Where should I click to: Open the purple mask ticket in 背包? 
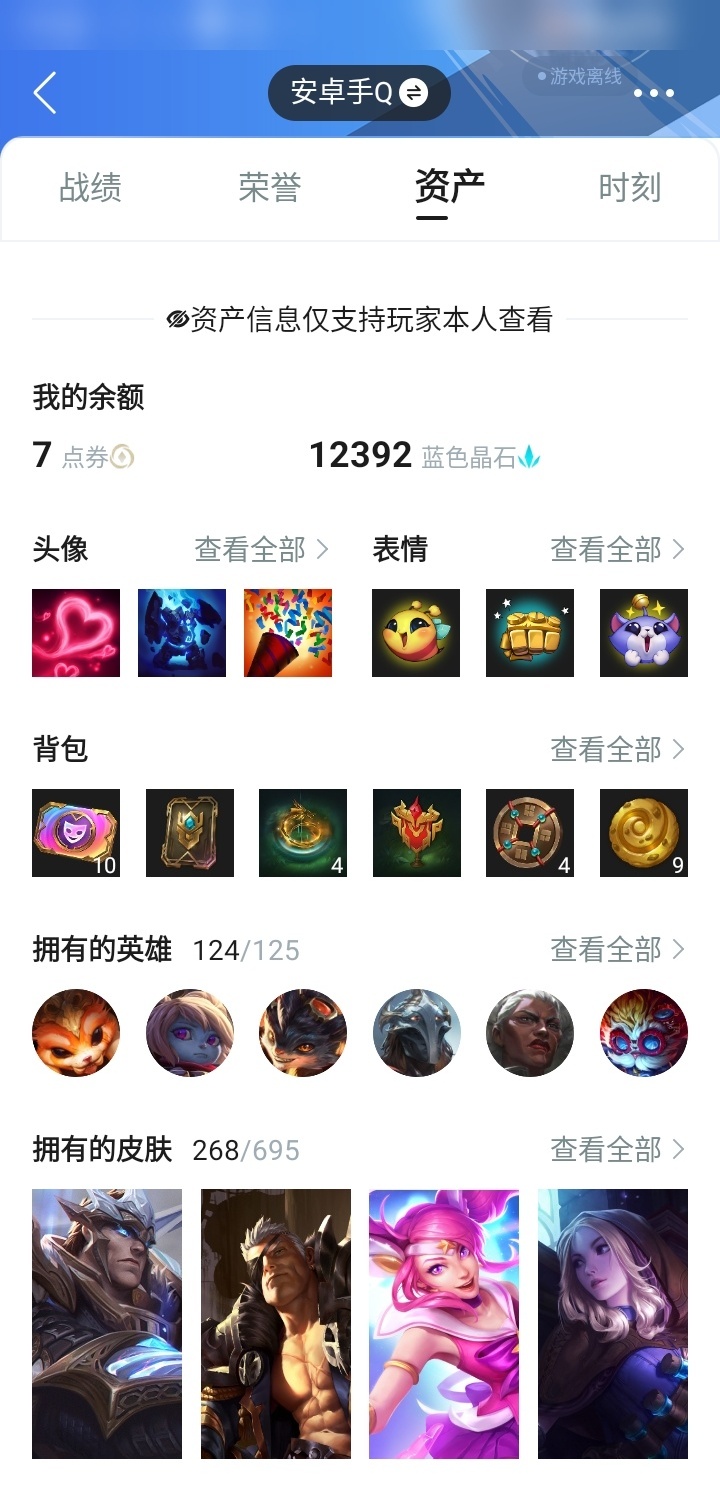click(76, 833)
